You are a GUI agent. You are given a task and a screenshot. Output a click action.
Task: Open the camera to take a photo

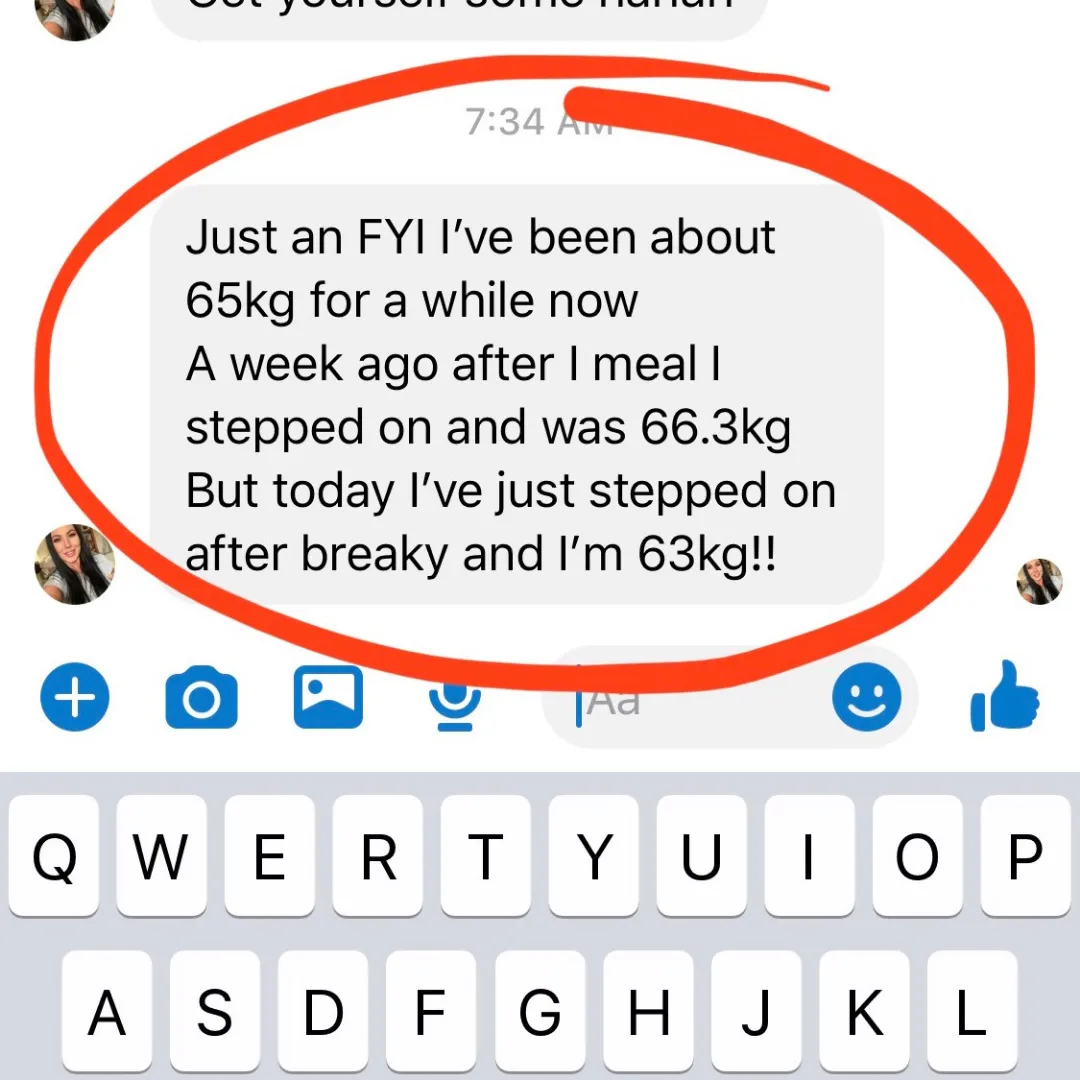(201, 697)
